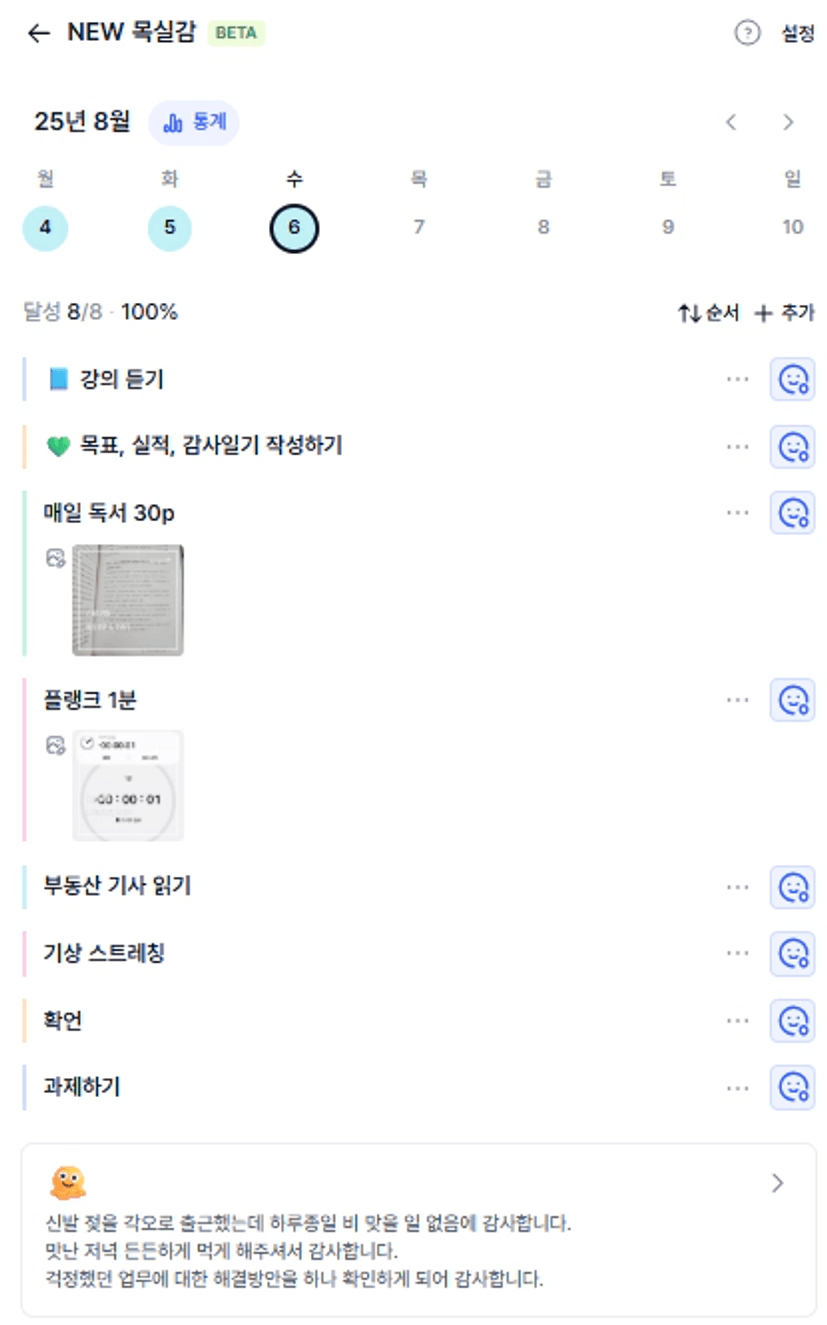The image size is (827, 1325).
Task: Select date 7 Thursday
Action: coord(419,228)
